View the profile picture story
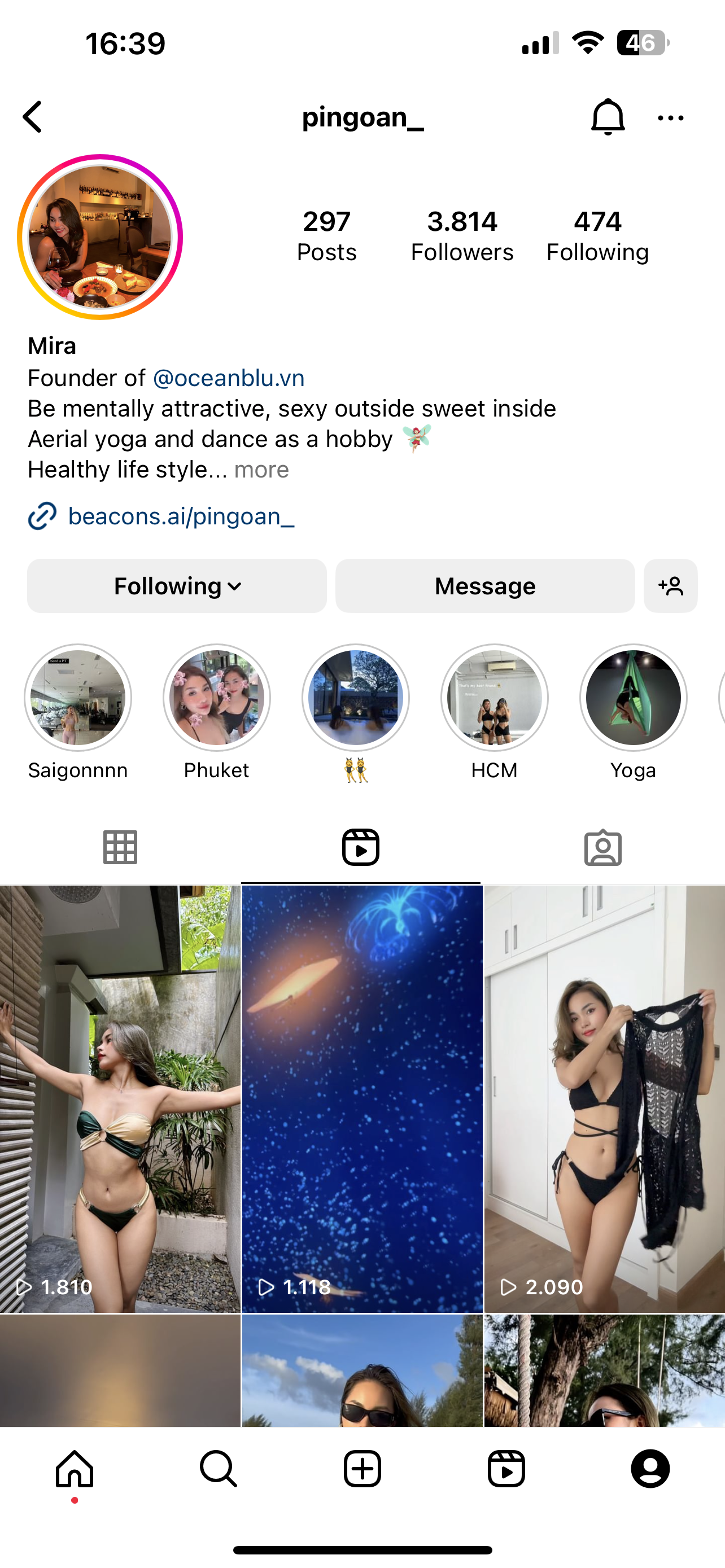 [x=101, y=238]
